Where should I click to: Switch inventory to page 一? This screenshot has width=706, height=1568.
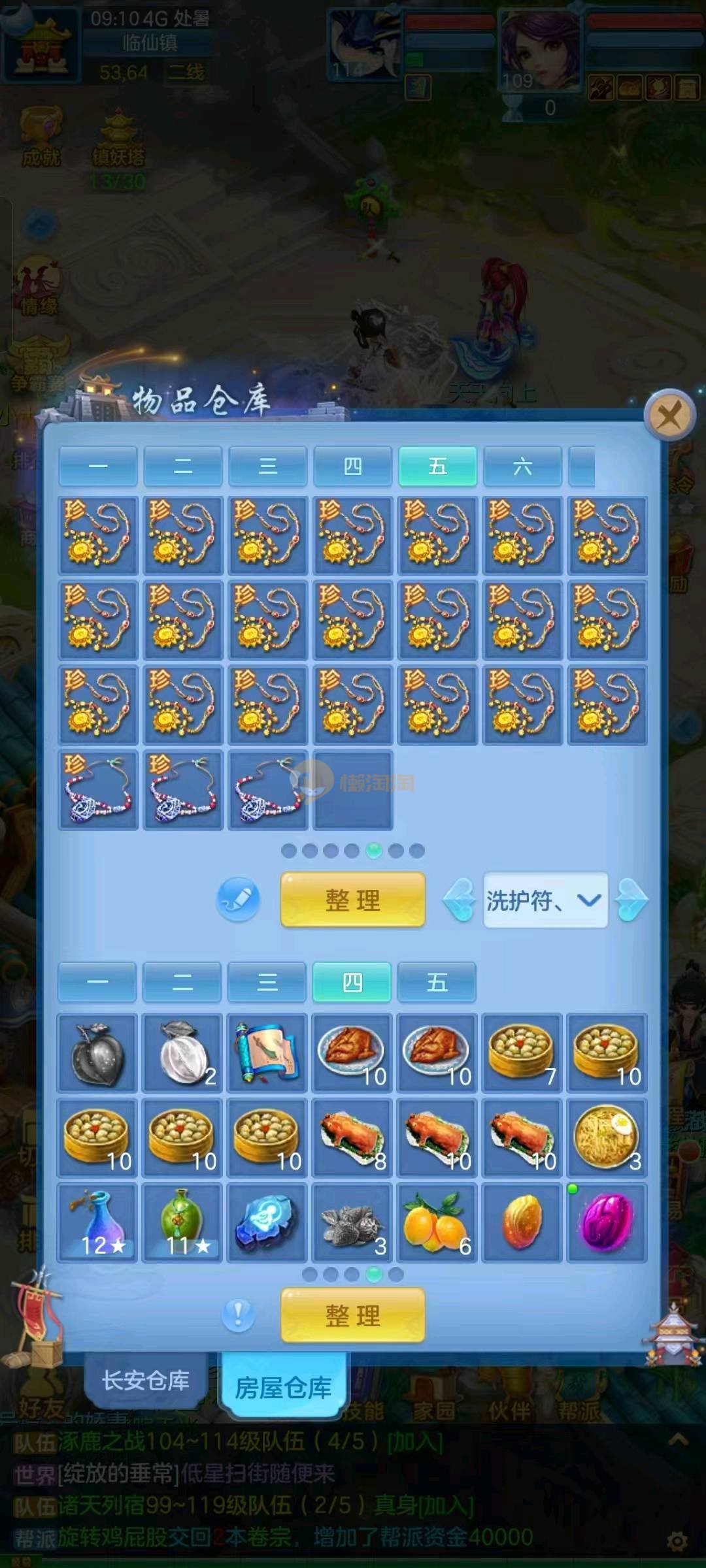(x=97, y=982)
